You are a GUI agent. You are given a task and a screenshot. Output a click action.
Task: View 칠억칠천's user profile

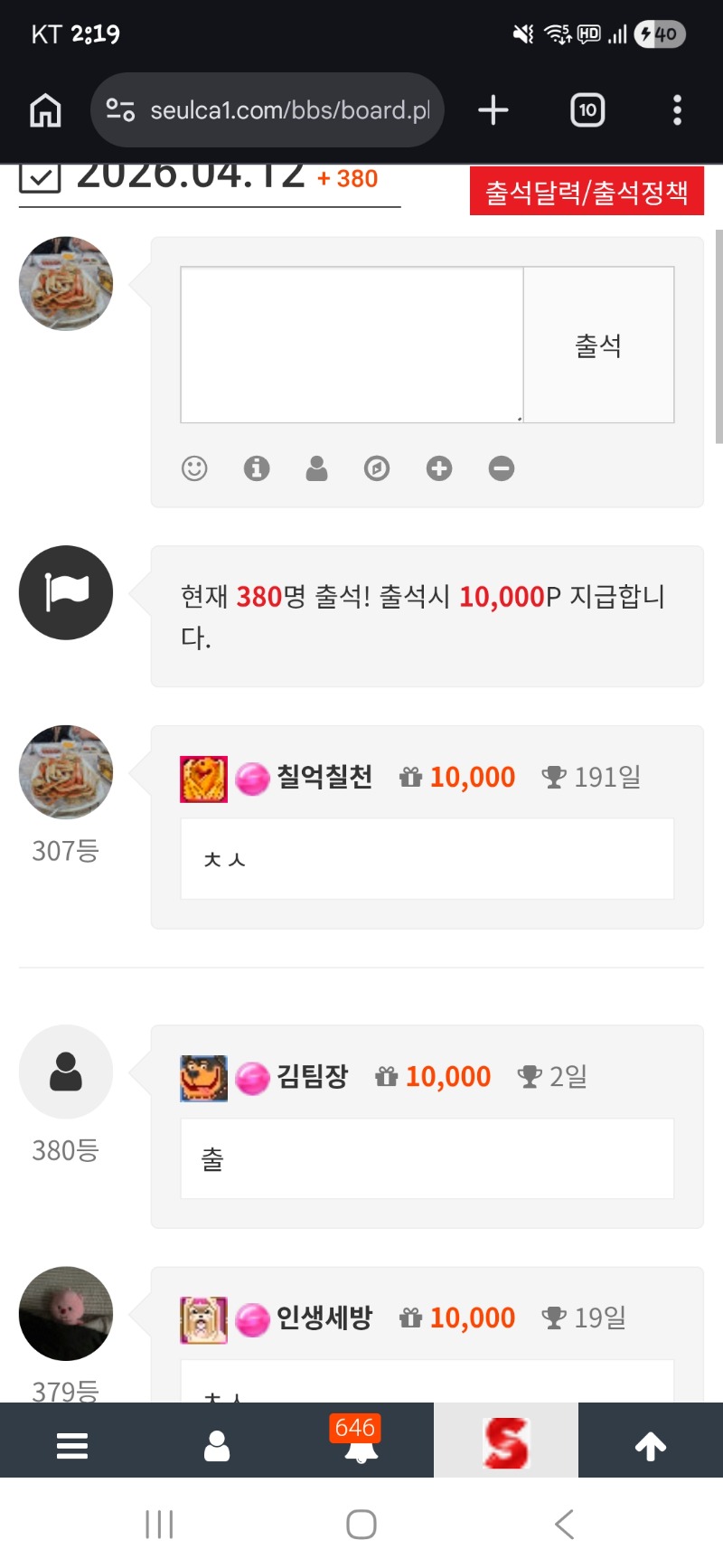[x=324, y=777]
